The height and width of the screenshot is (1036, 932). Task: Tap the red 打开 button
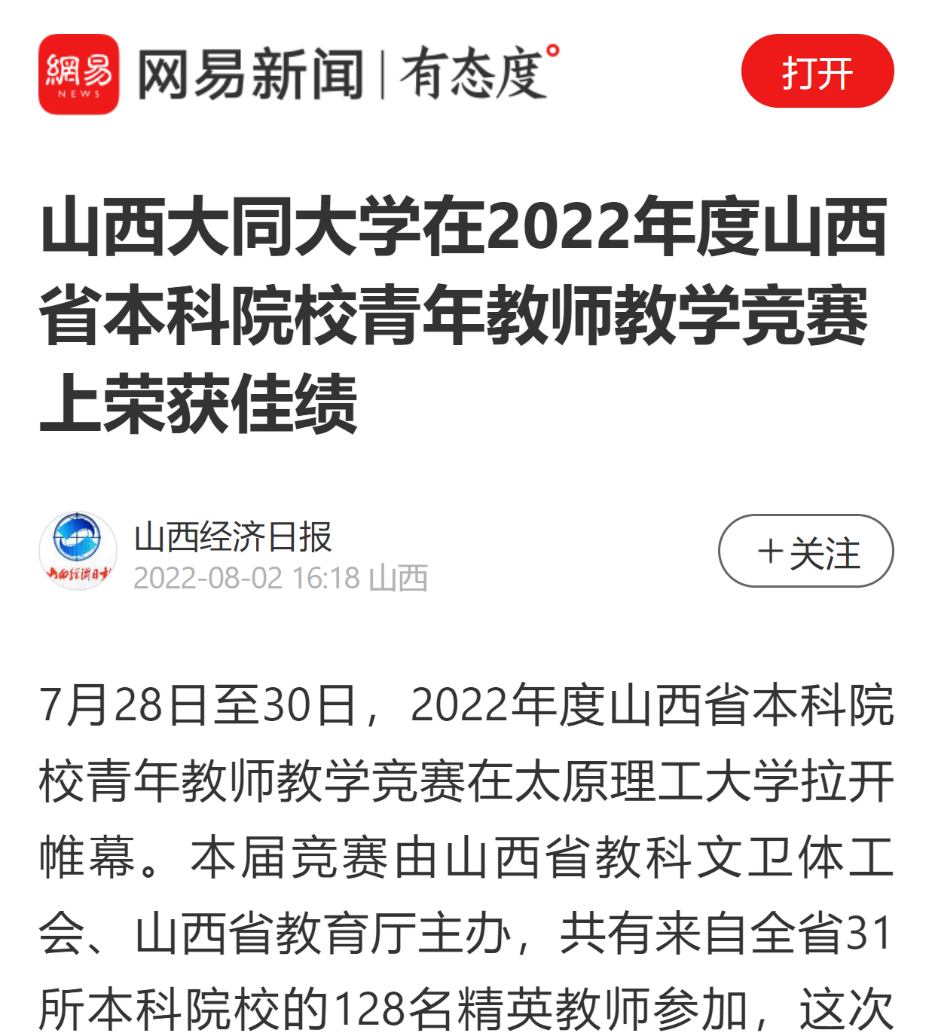[x=816, y=72]
